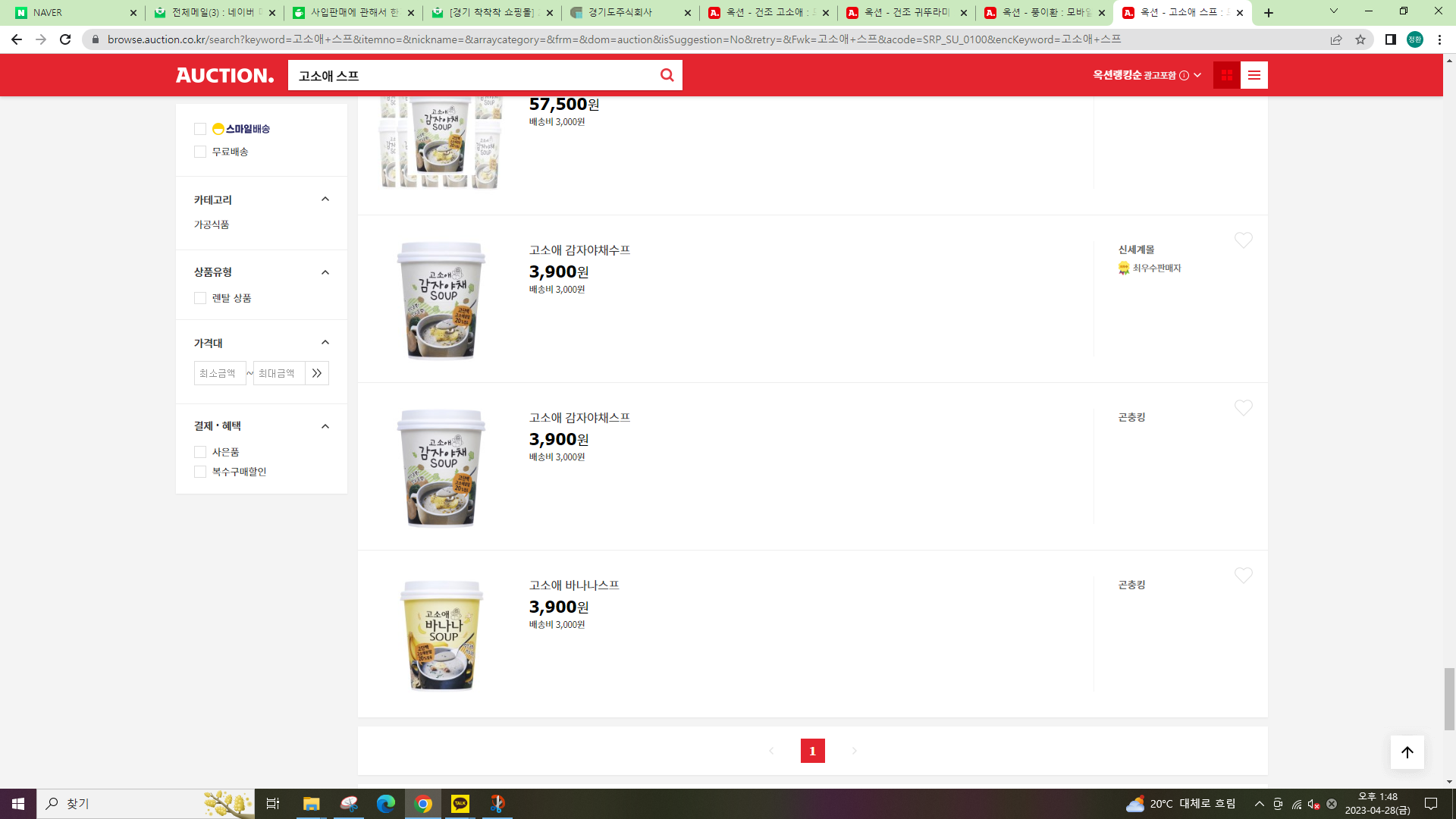The image size is (1456, 819).
Task: Check the 스마일배송 filter
Action: point(200,129)
